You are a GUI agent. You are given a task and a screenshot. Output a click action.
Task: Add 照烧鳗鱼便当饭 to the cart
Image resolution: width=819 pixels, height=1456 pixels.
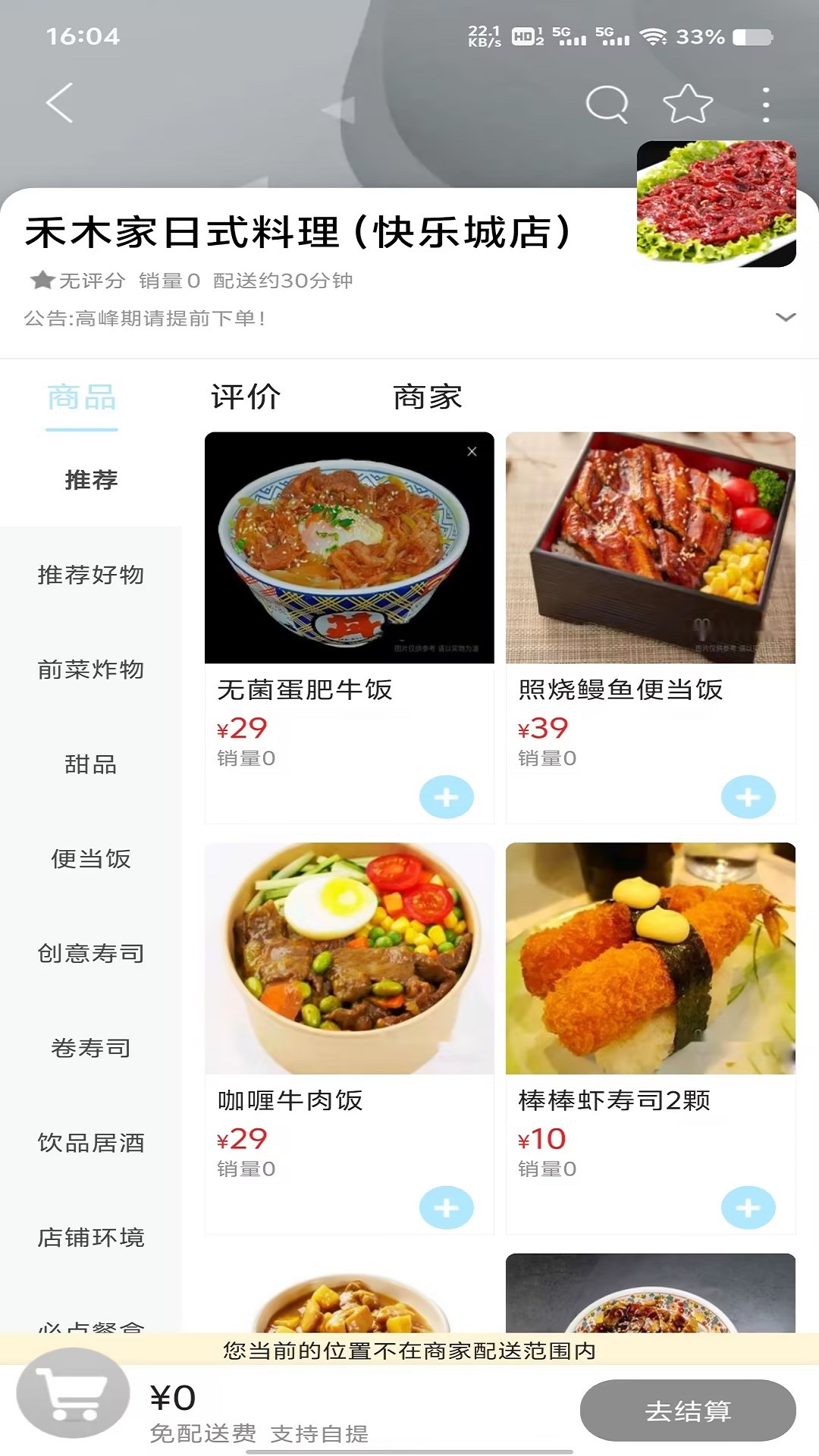[748, 797]
